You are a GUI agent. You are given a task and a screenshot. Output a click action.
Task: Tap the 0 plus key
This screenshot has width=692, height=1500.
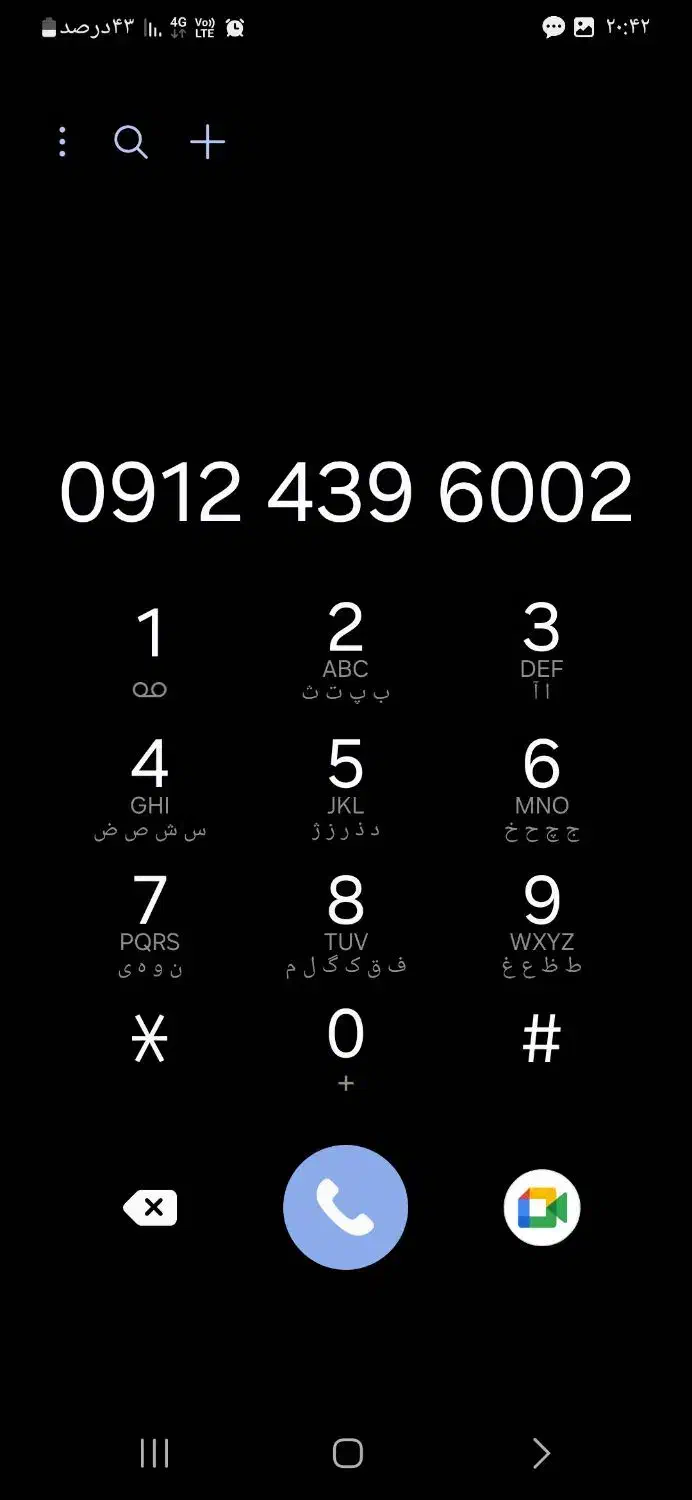click(x=346, y=1050)
